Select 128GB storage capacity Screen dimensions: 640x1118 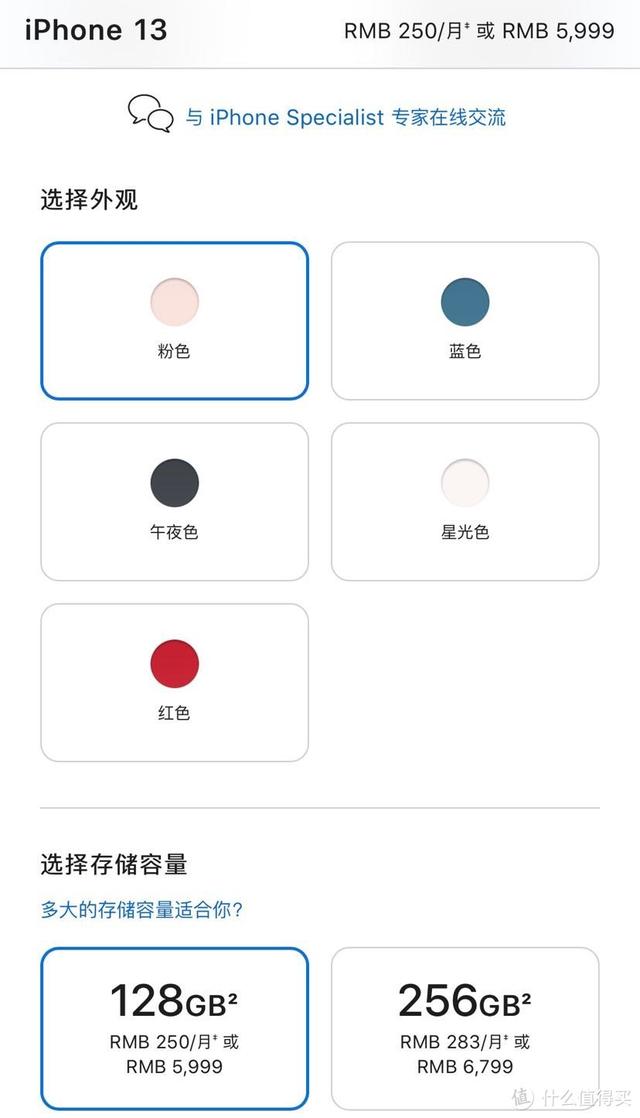pos(175,1027)
